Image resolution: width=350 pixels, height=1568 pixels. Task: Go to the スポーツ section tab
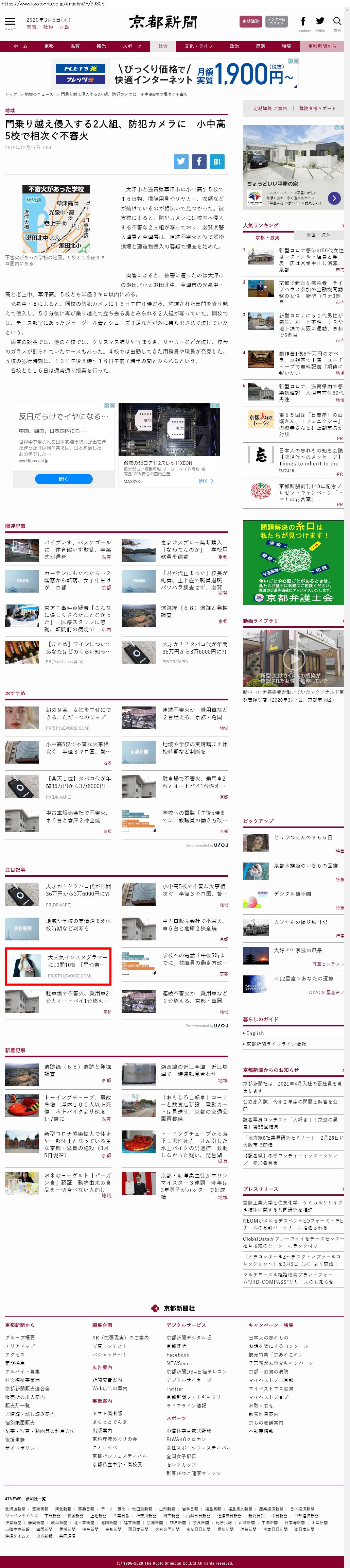[132, 46]
